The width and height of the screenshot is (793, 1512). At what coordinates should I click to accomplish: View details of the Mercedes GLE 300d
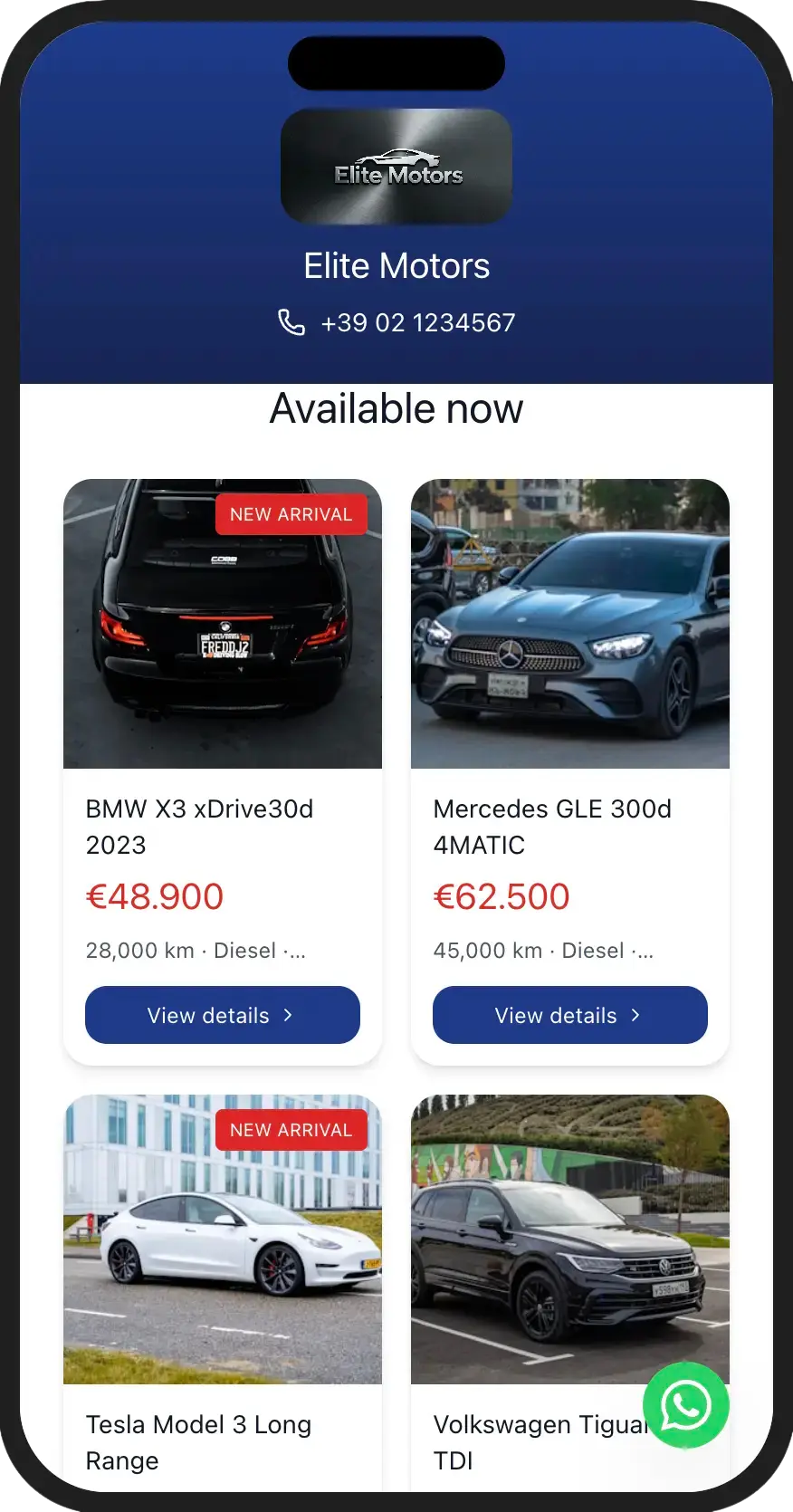point(569,1015)
